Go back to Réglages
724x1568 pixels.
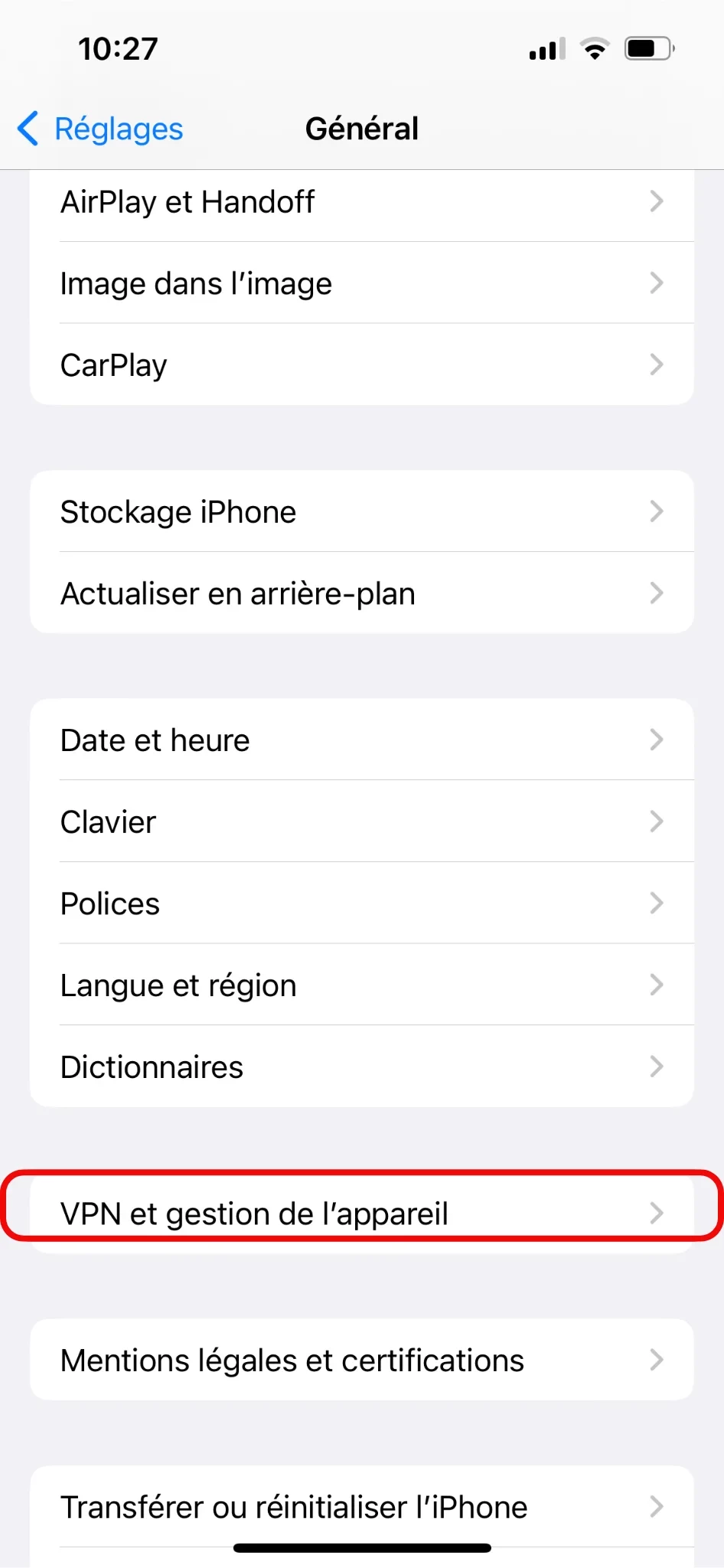(101, 129)
